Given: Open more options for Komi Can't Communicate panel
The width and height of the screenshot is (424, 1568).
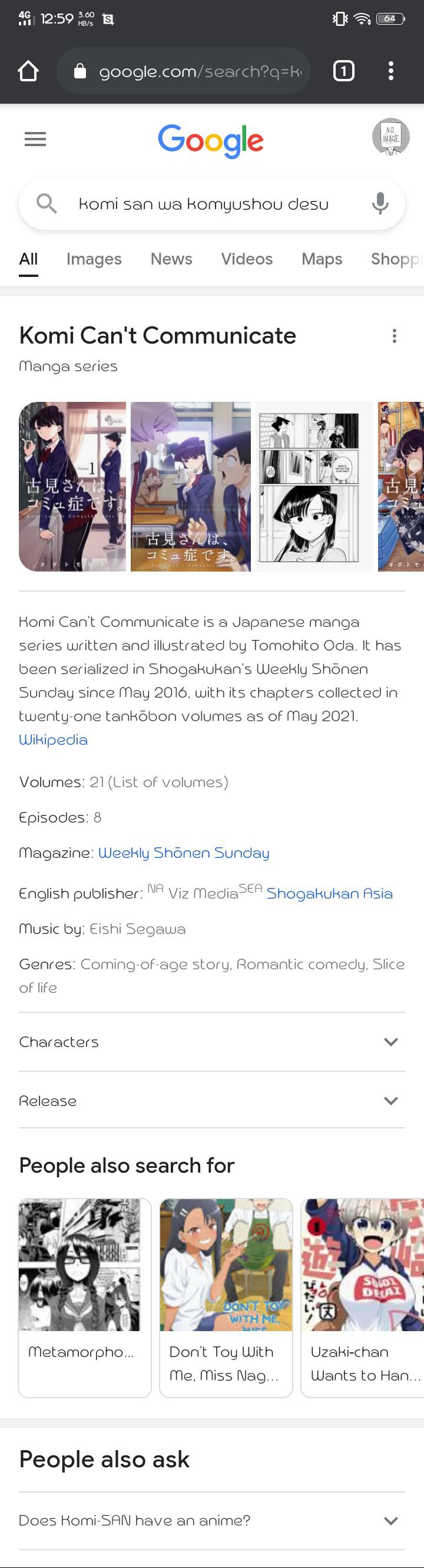Looking at the screenshot, I should 395,336.
